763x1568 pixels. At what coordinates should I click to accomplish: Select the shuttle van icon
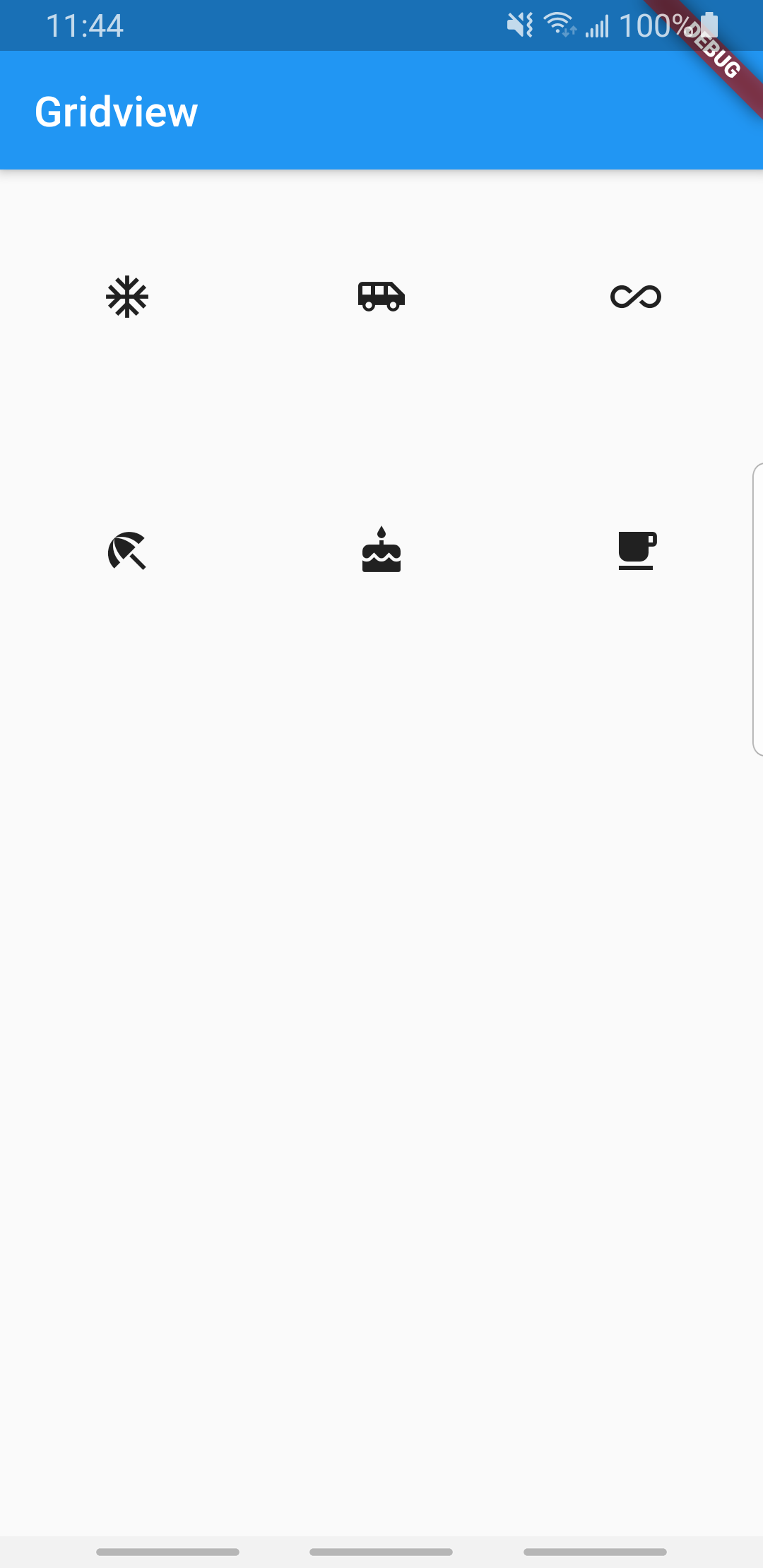pos(381,297)
